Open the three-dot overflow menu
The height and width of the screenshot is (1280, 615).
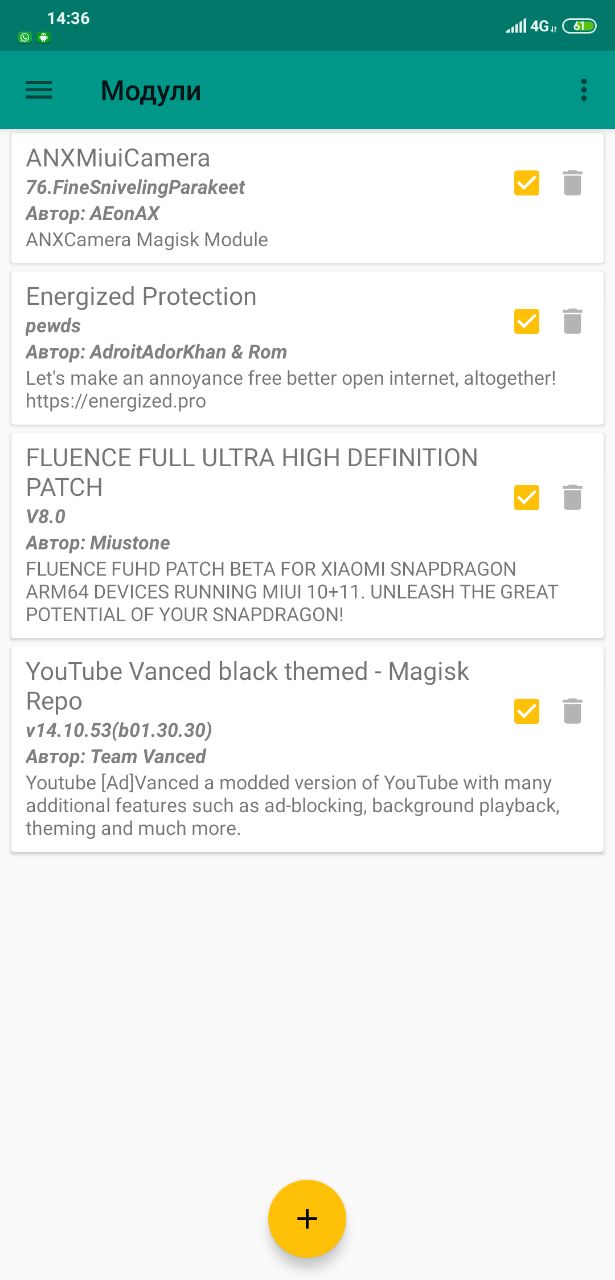[x=584, y=90]
